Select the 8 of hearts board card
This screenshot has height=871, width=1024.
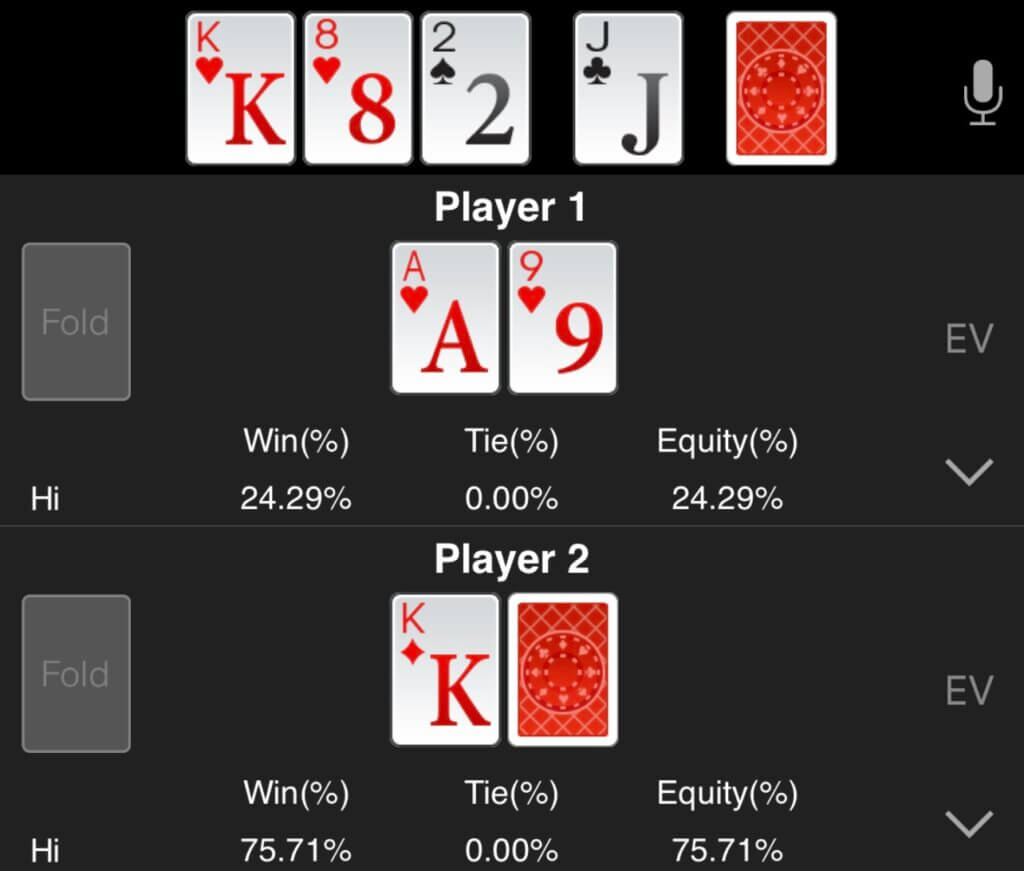357,88
